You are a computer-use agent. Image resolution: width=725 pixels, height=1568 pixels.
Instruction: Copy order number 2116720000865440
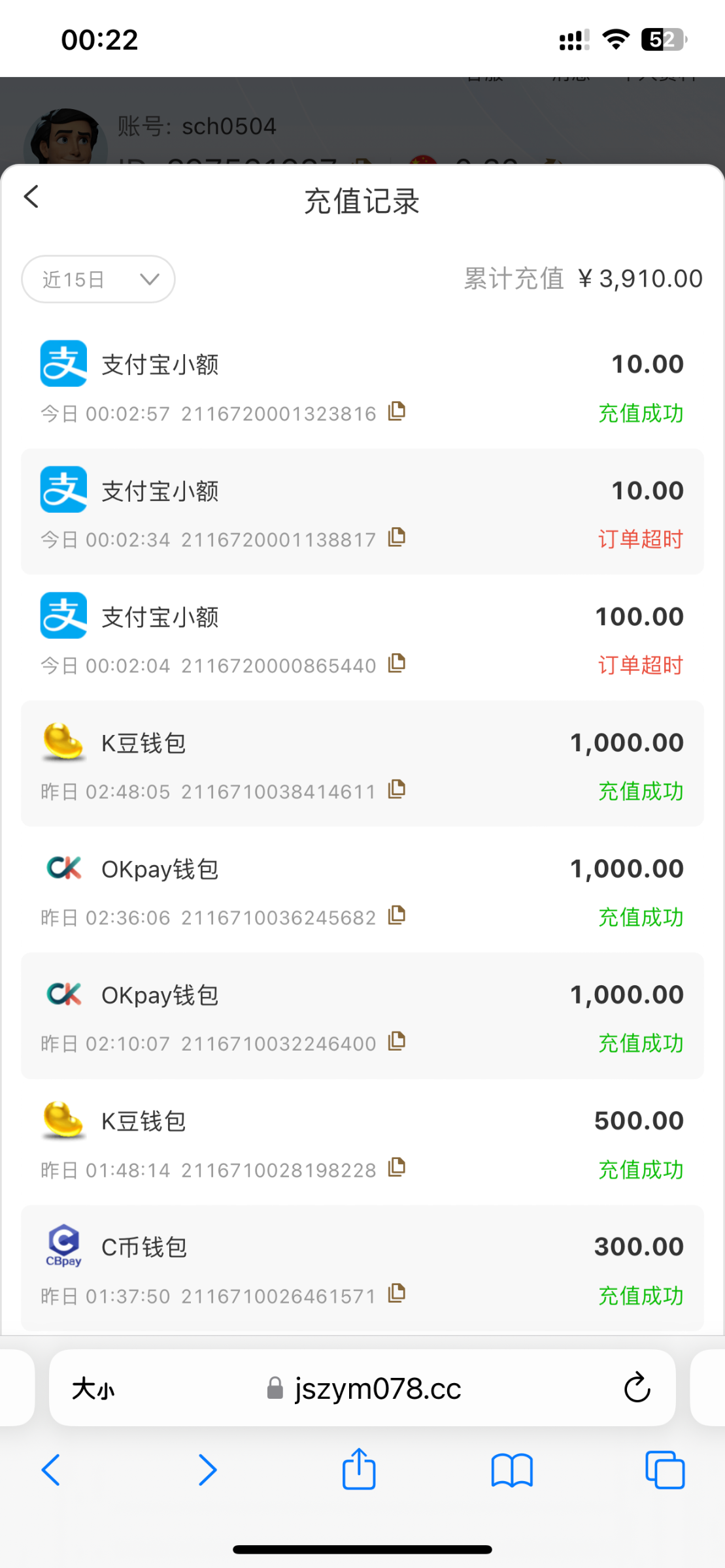[x=397, y=664]
